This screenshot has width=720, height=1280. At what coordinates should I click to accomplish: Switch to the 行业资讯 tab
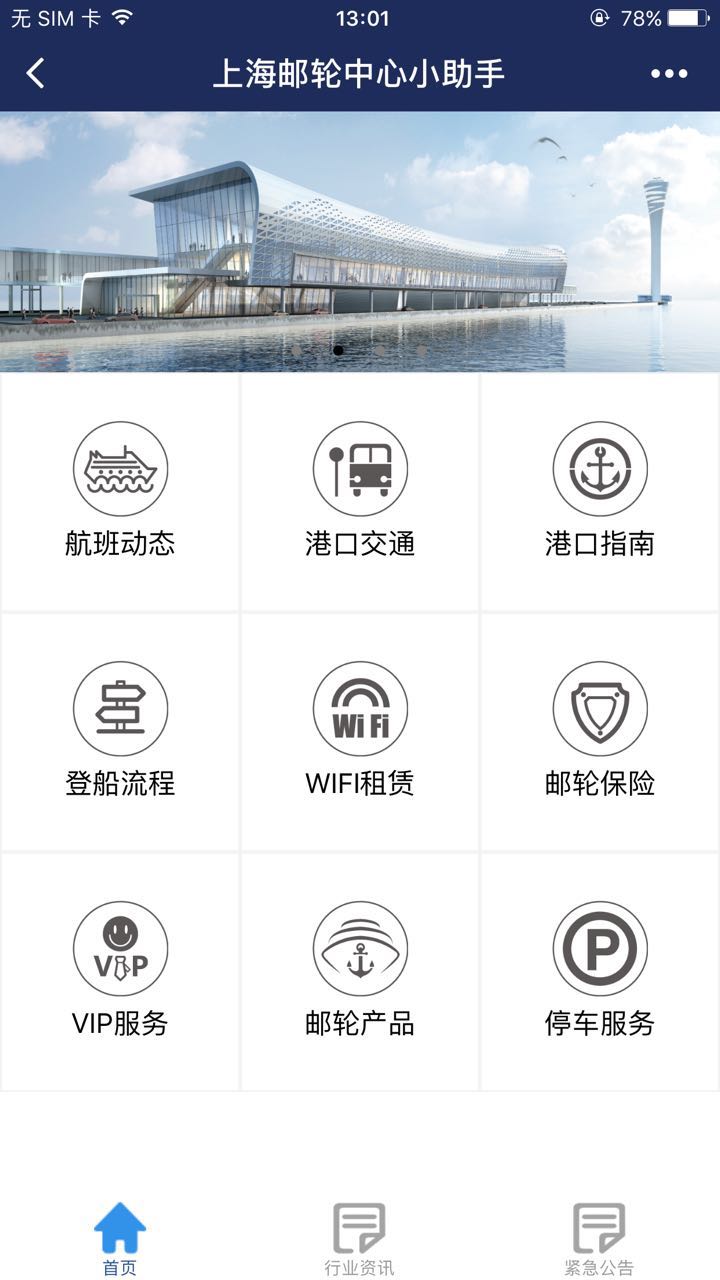[x=359, y=1240]
